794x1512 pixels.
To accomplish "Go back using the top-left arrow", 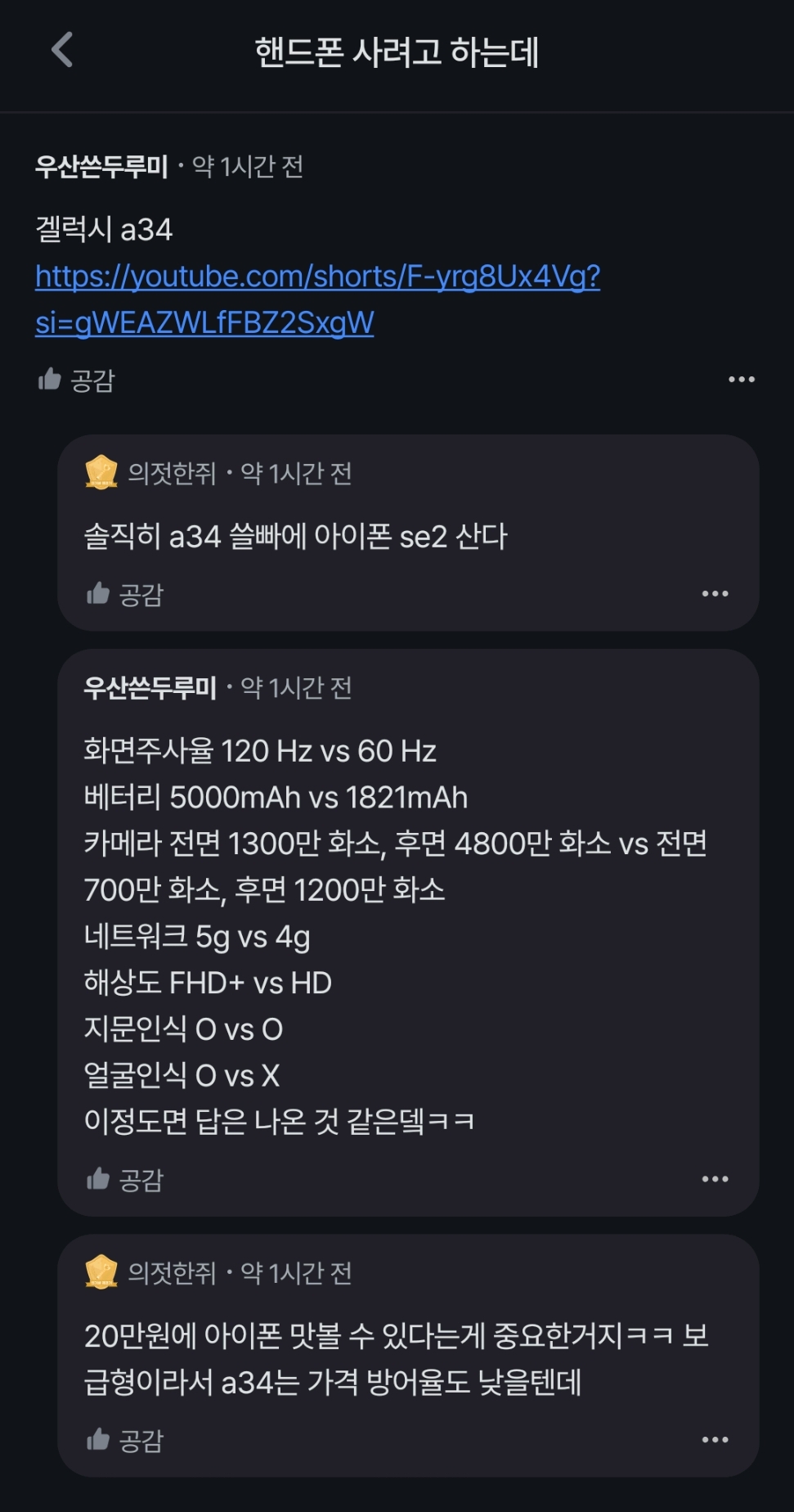I will 62,51.
